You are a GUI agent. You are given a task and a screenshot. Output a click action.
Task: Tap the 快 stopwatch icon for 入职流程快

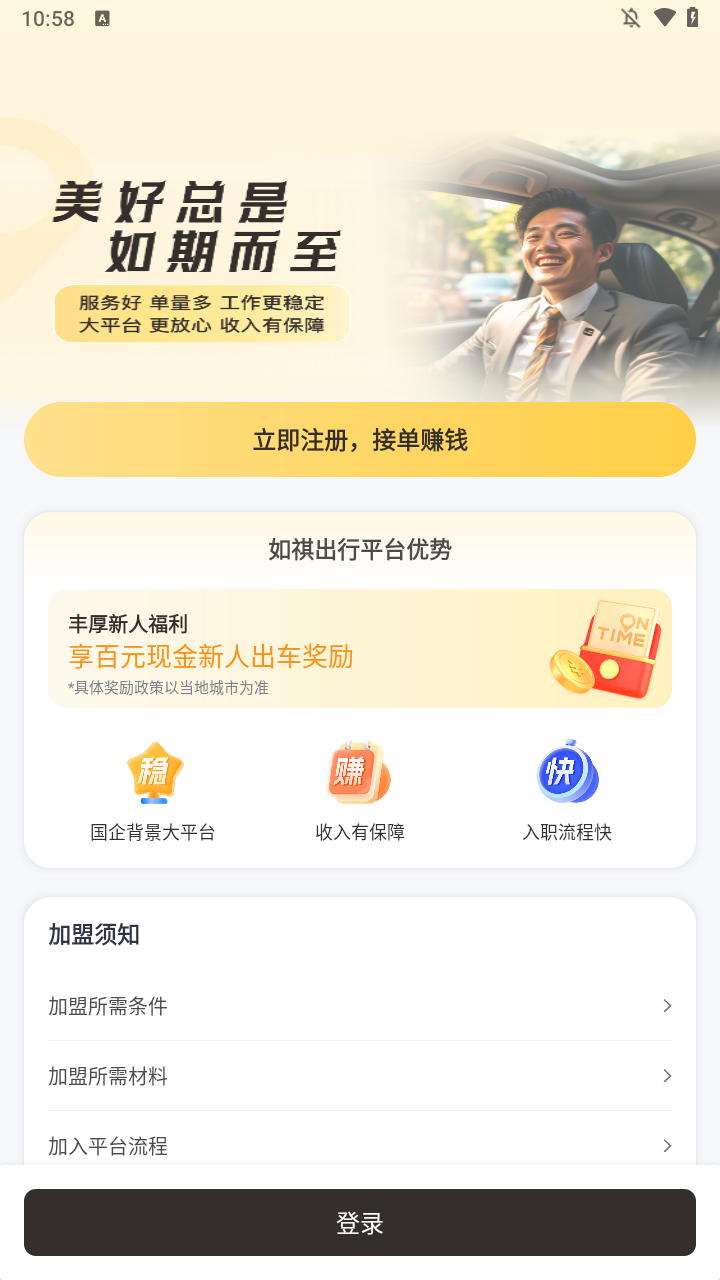[567, 772]
